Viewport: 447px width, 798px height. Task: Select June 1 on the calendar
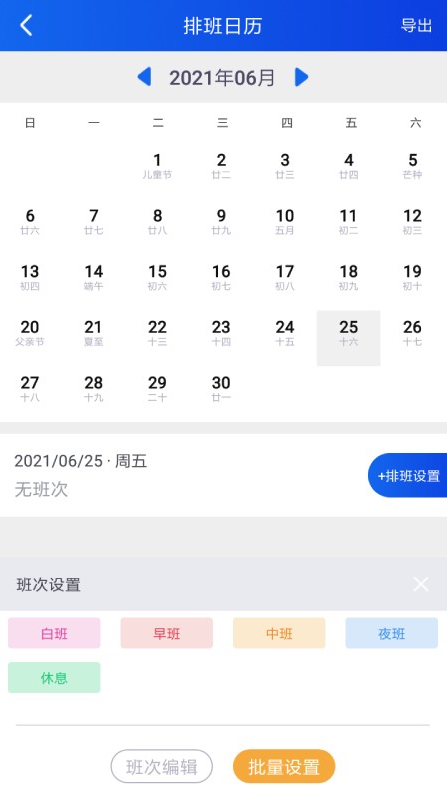(157, 166)
